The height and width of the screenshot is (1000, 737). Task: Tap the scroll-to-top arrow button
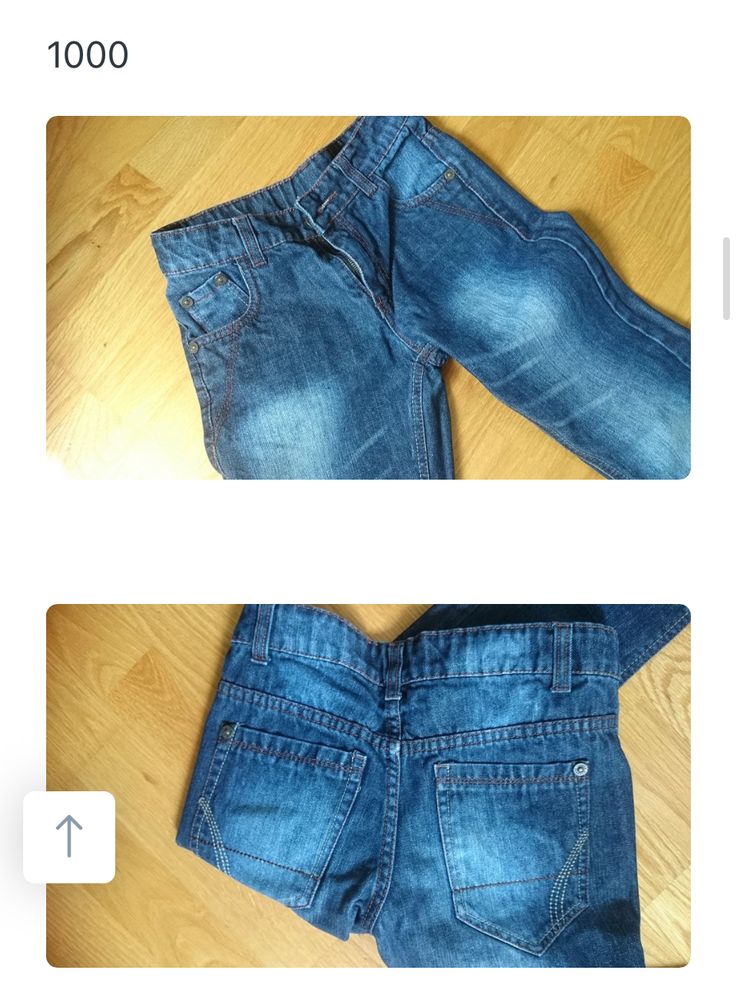pyautogui.click(x=69, y=837)
